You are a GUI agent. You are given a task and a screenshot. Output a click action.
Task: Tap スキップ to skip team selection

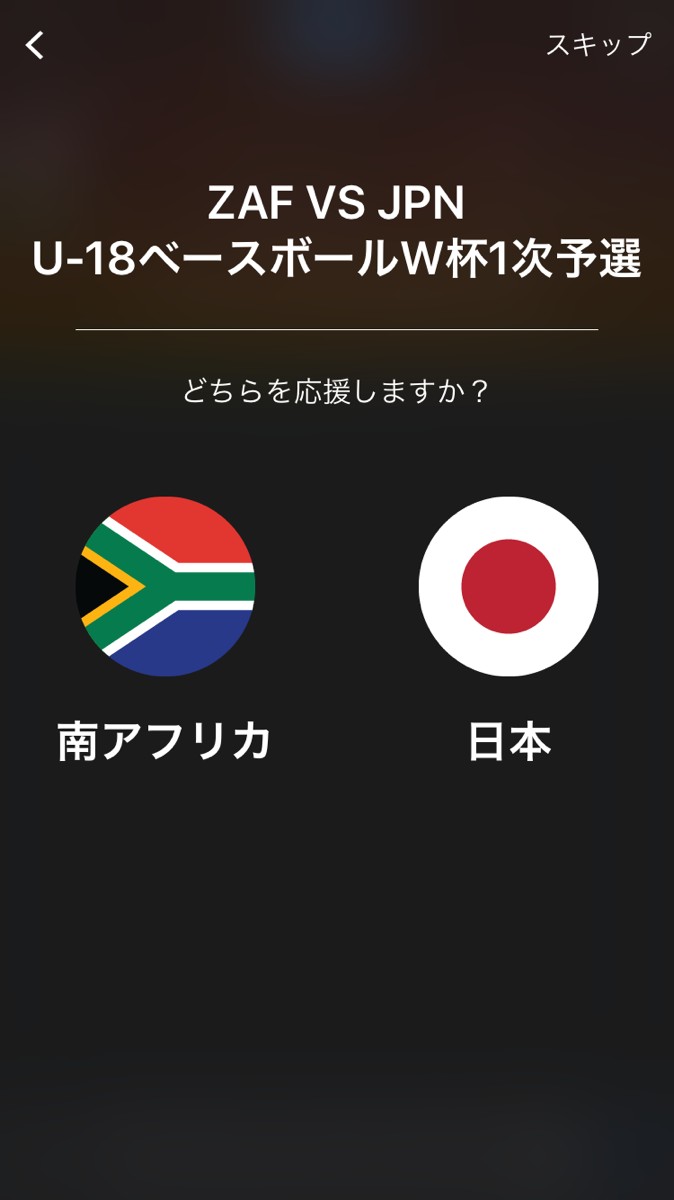pyautogui.click(x=598, y=45)
